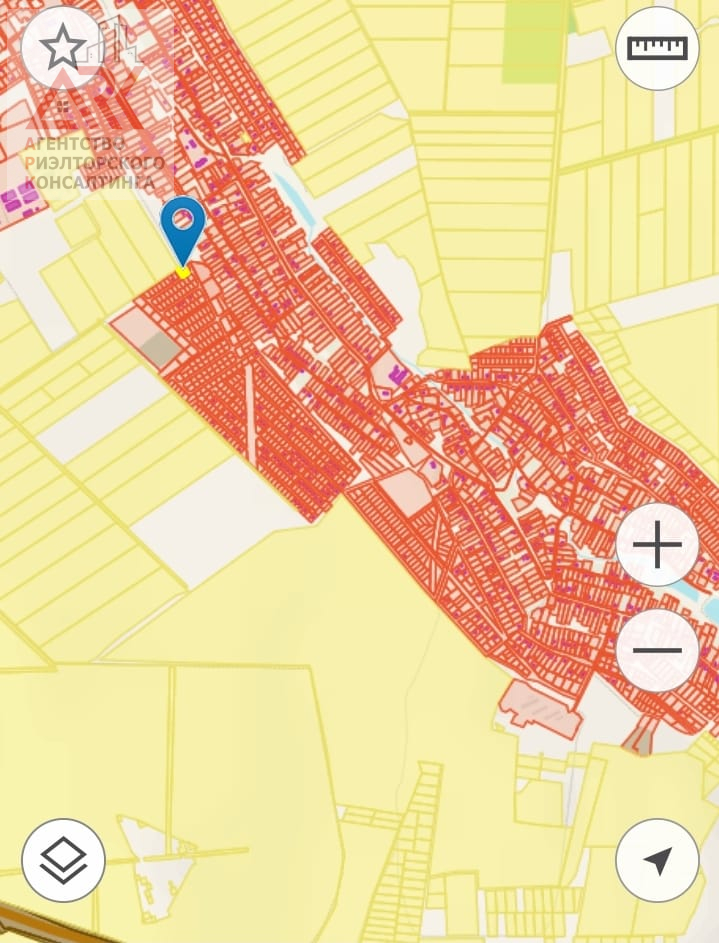The height and width of the screenshot is (943, 719).
Task: Open favorites with the star button
Action: click(63, 48)
